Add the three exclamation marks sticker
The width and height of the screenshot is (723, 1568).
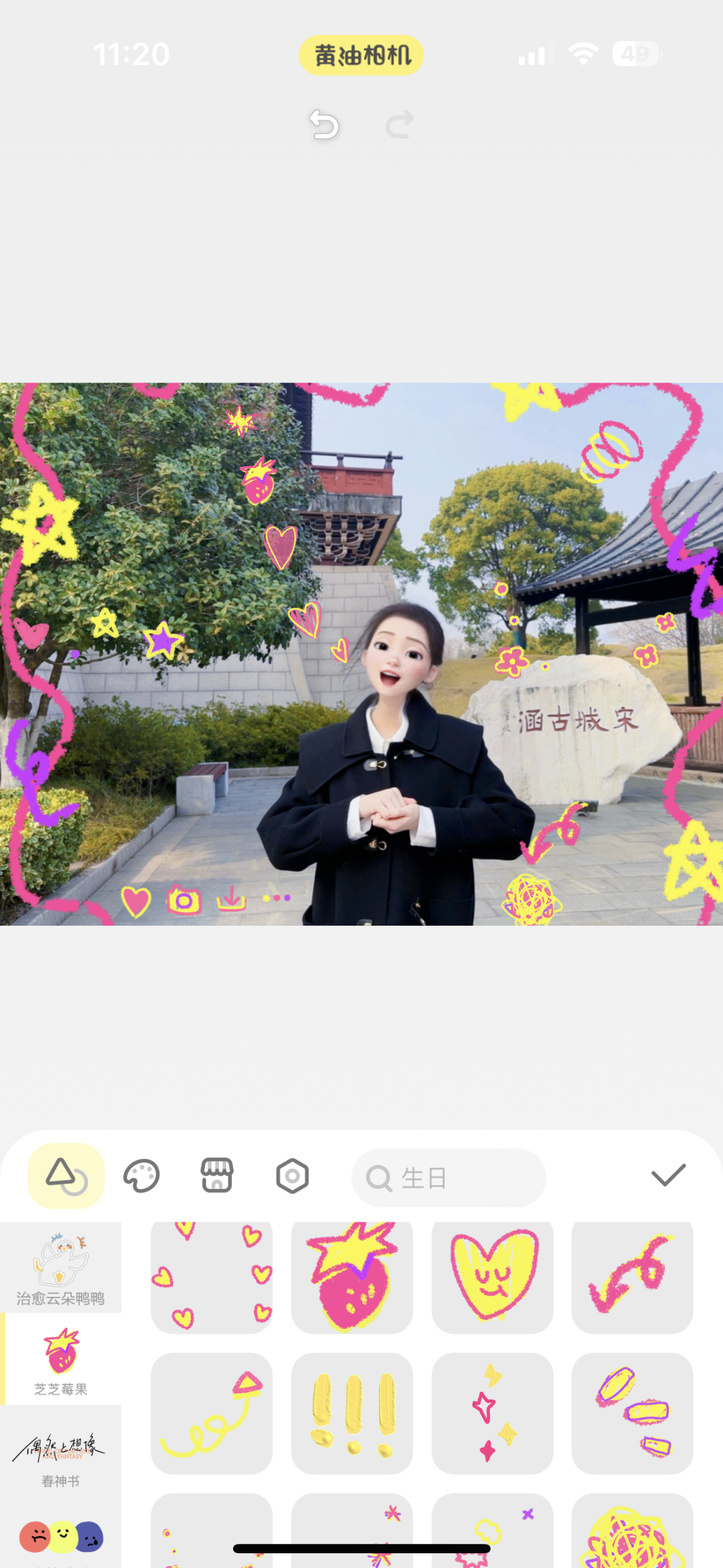coord(352,1413)
